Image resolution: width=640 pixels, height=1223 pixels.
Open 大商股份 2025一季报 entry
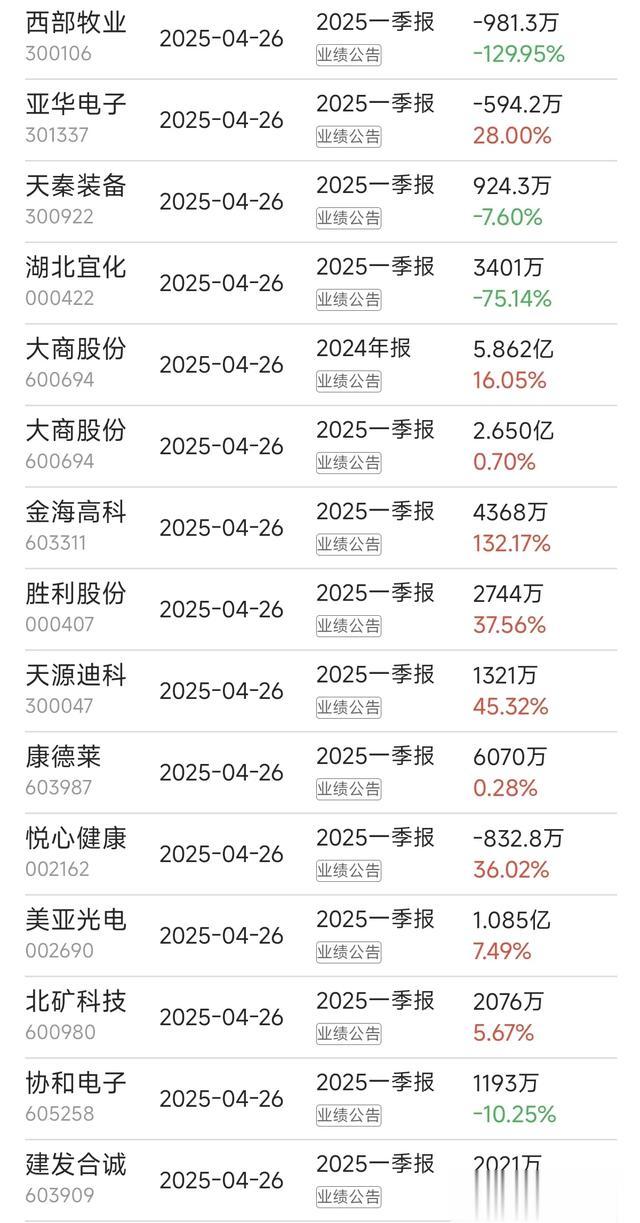pos(320,446)
